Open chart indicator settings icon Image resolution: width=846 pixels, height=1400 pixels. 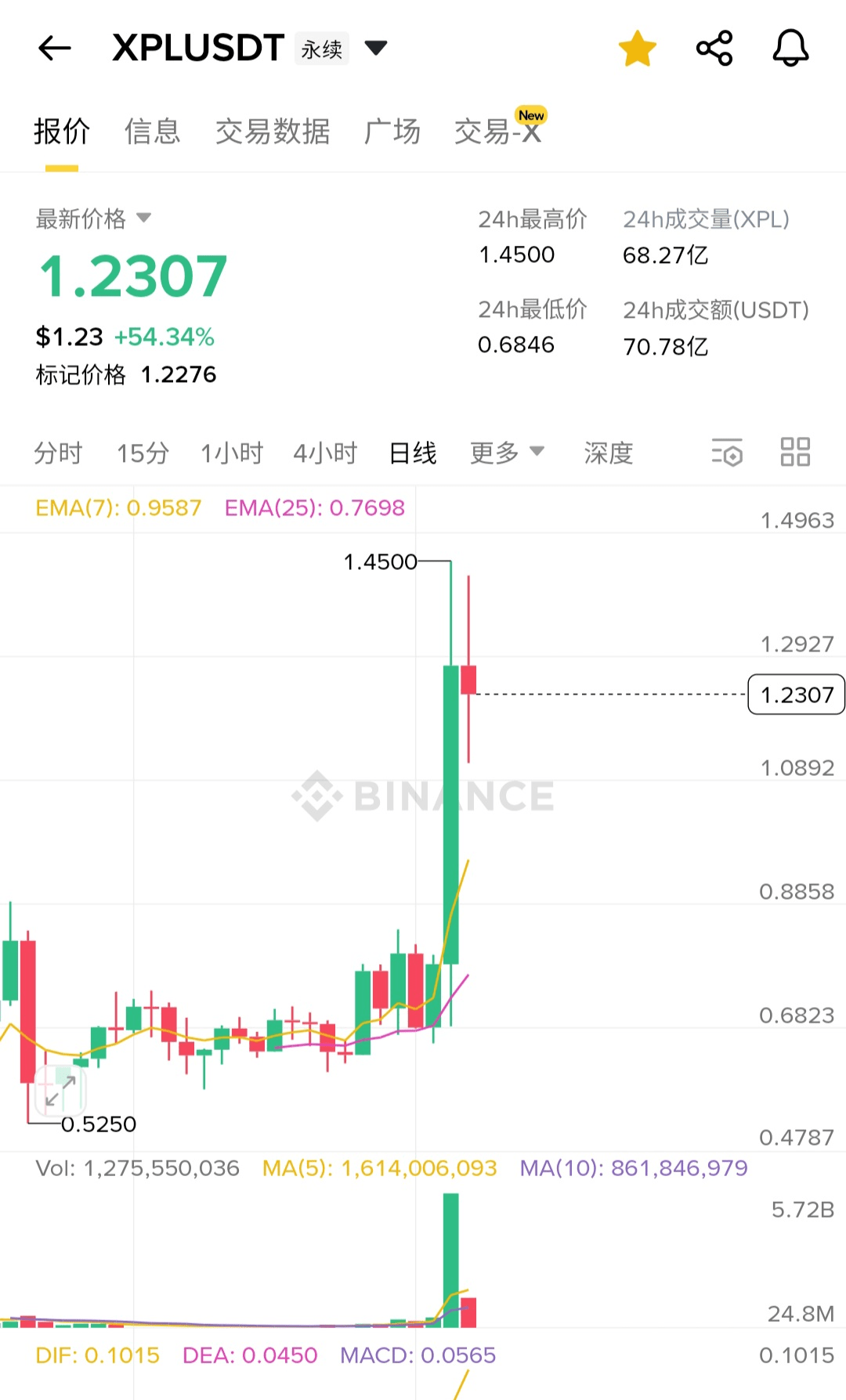(727, 453)
